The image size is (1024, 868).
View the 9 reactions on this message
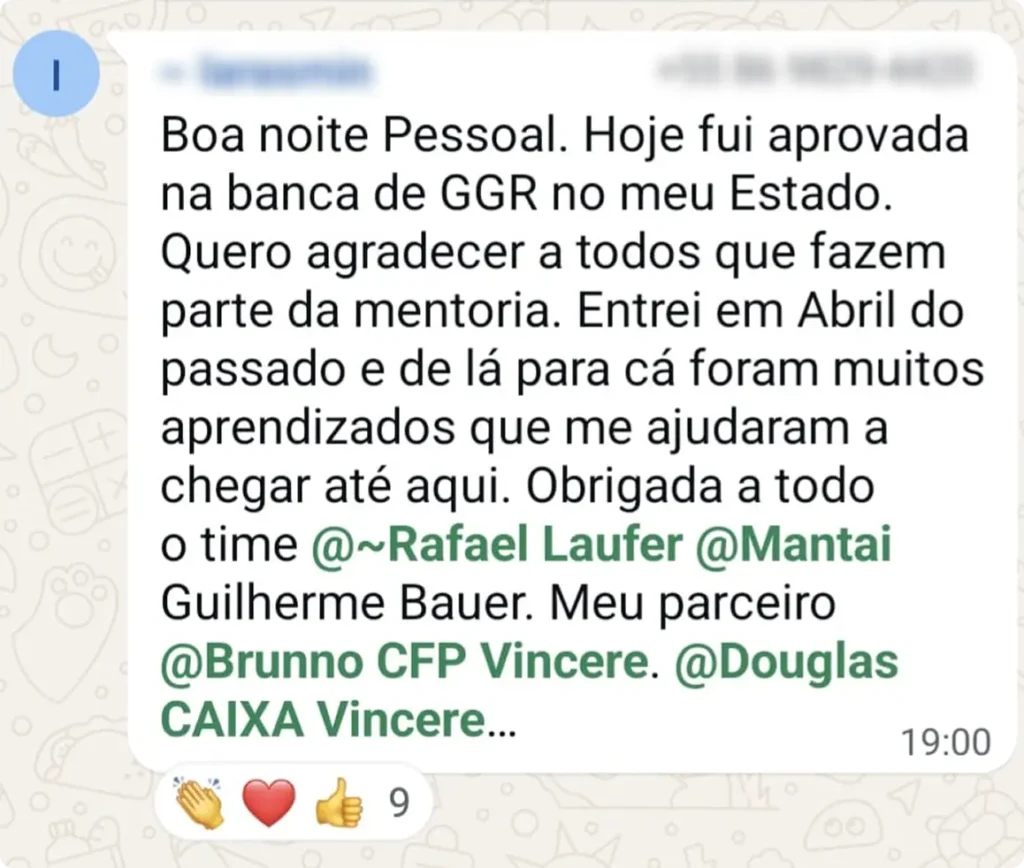click(292, 804)
